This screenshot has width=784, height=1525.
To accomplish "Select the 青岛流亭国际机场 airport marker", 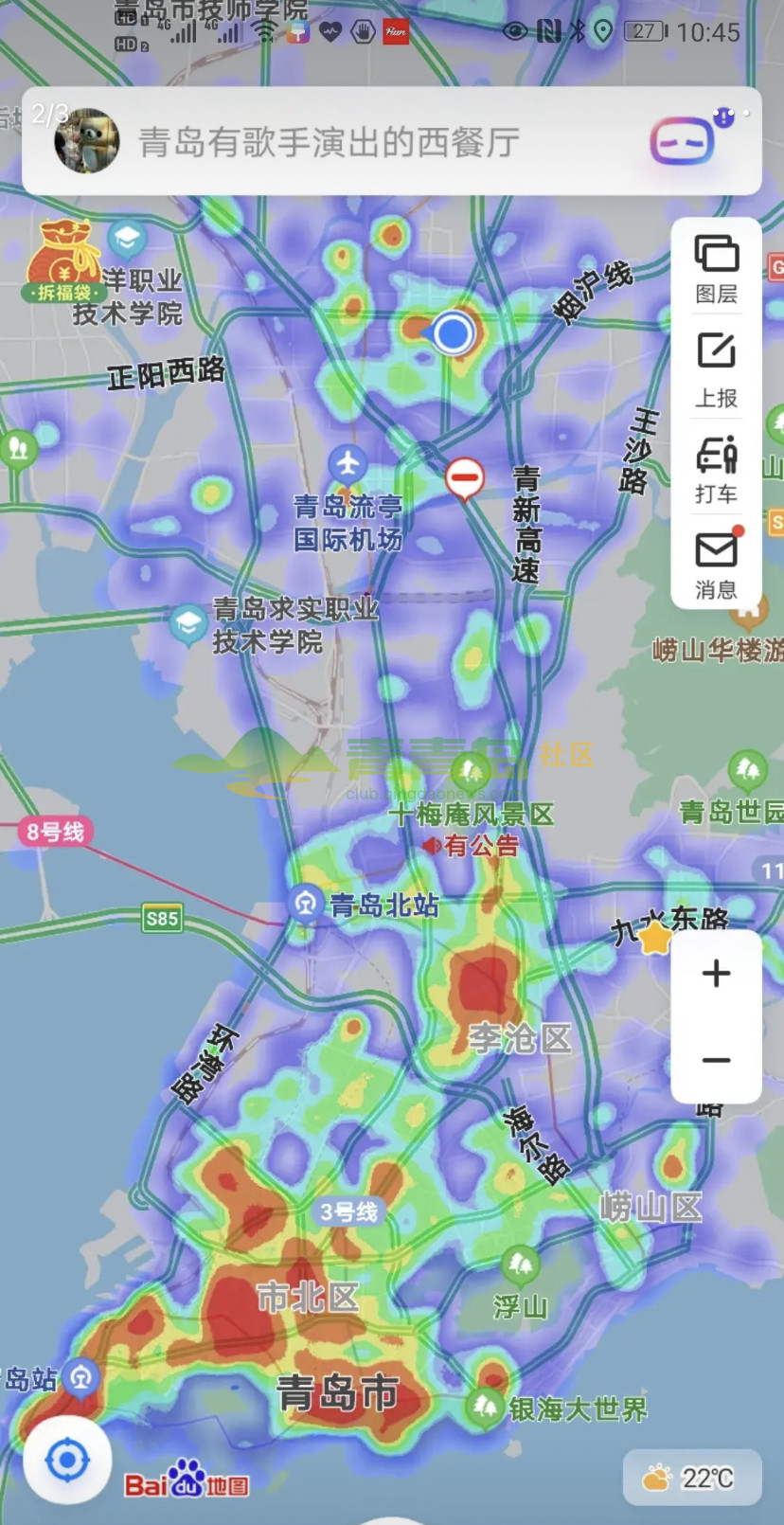I will [x=347, y=464].
